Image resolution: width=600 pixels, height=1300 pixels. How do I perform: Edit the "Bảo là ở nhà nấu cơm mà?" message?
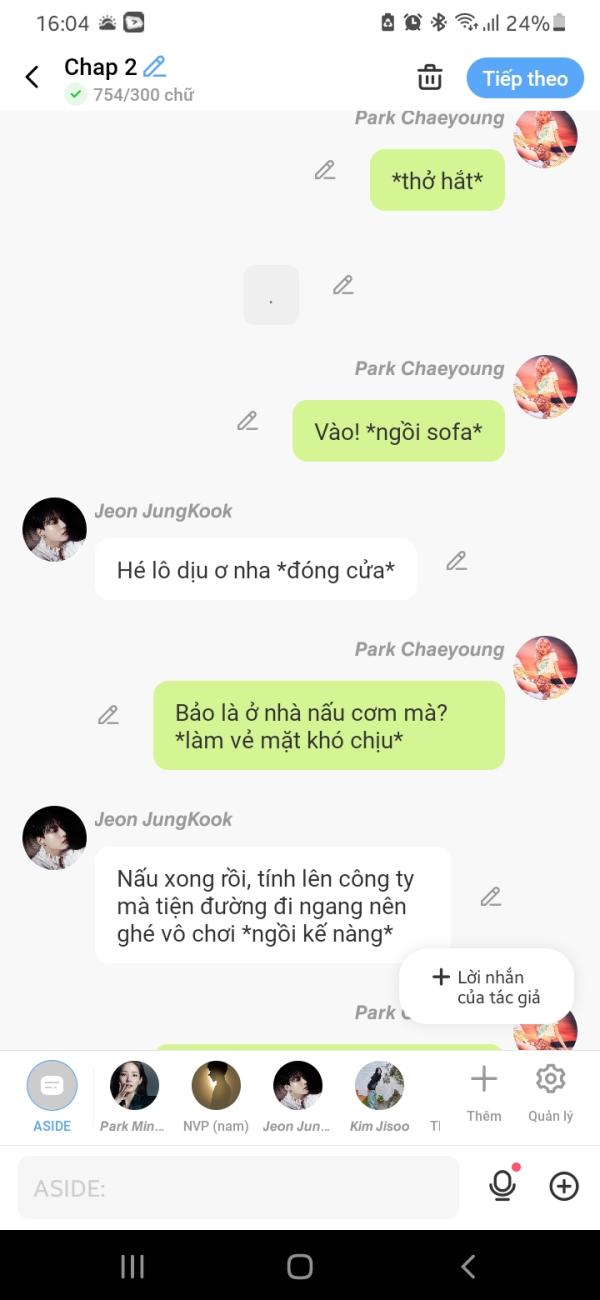point(108,715)
